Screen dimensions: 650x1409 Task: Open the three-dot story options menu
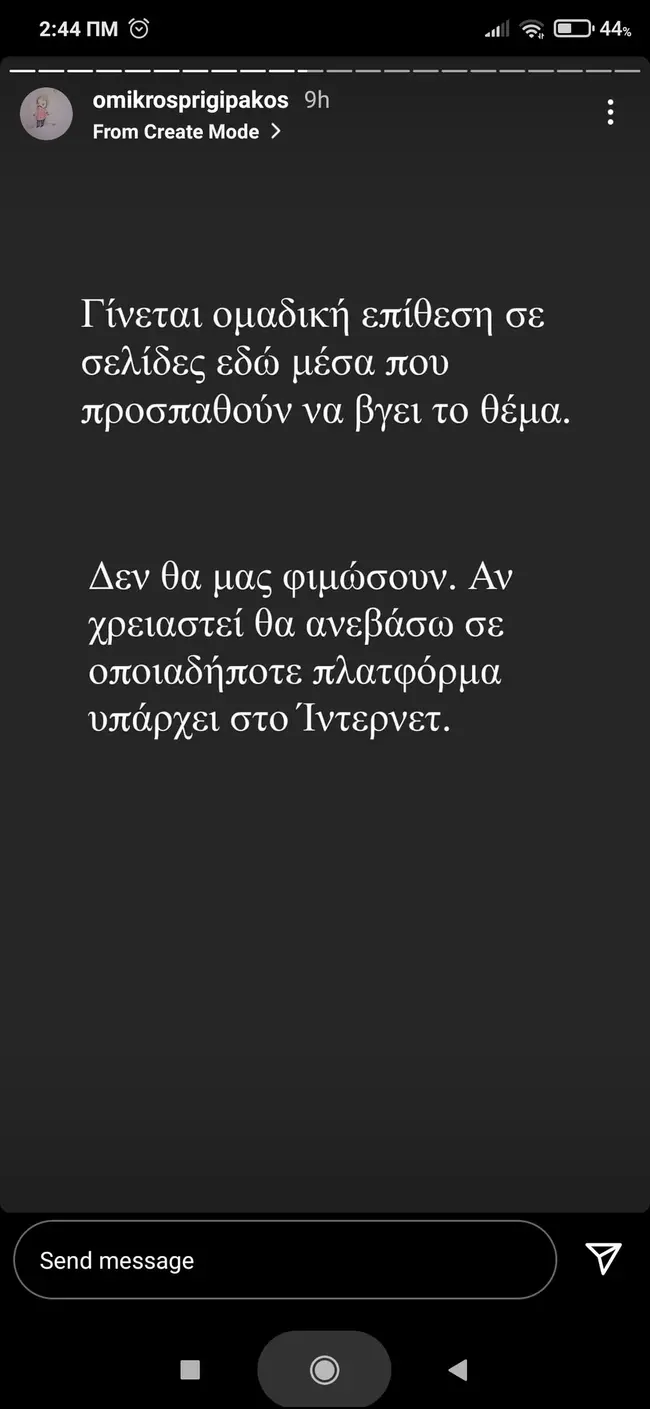610,112
